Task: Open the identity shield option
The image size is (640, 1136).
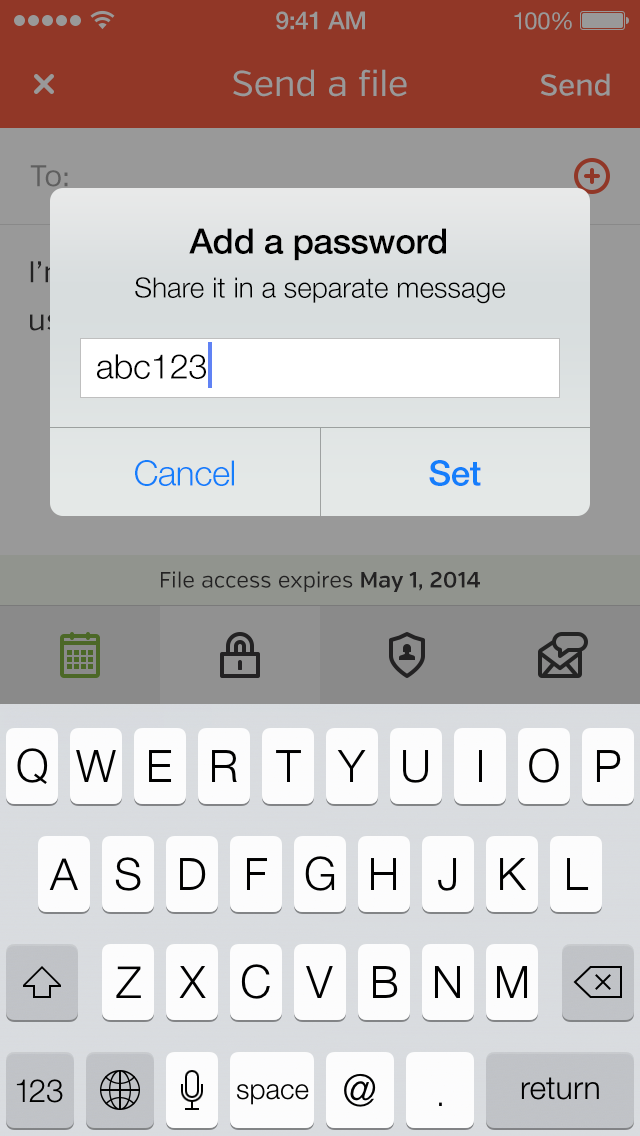Action: point(406,655)
